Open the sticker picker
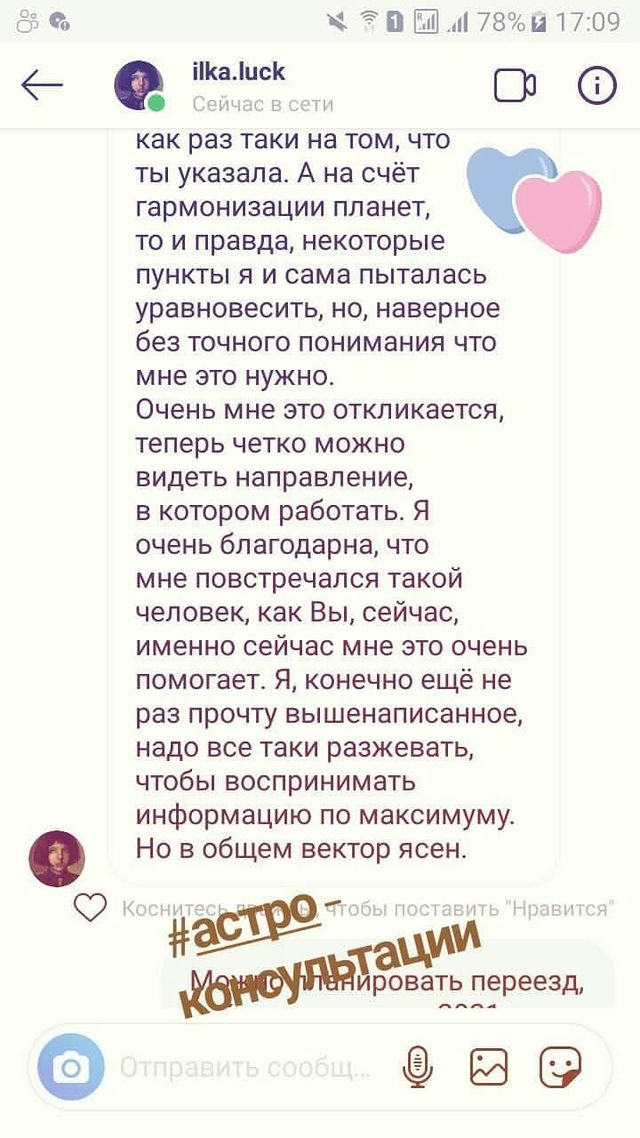Viewport: 640px width, 1138px height. 561,1068
